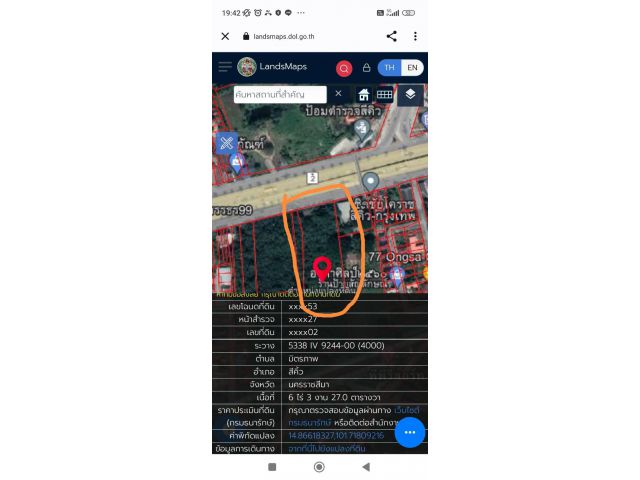Tap the red search button
Screen dimensions: 640x480
pos(344,68)
